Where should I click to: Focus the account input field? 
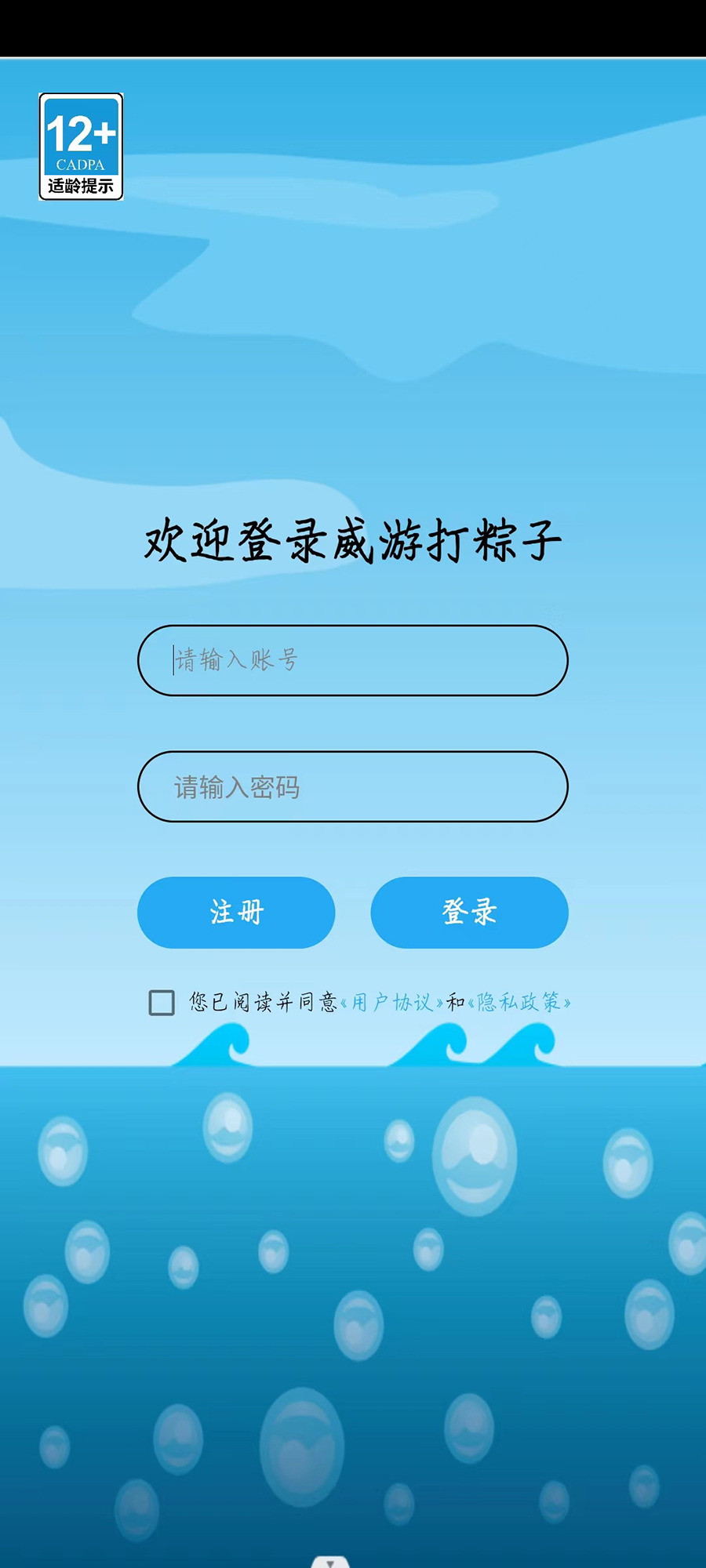[x=352, y=660]
